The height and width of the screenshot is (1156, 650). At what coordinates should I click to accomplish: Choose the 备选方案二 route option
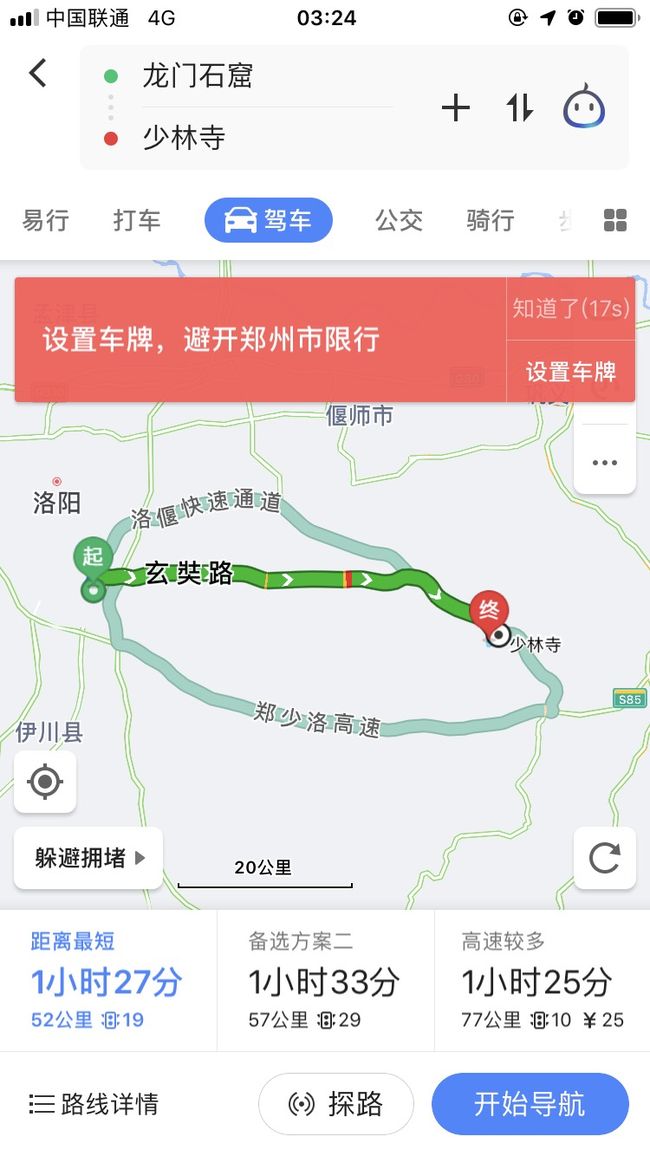(x=325, y=980)
